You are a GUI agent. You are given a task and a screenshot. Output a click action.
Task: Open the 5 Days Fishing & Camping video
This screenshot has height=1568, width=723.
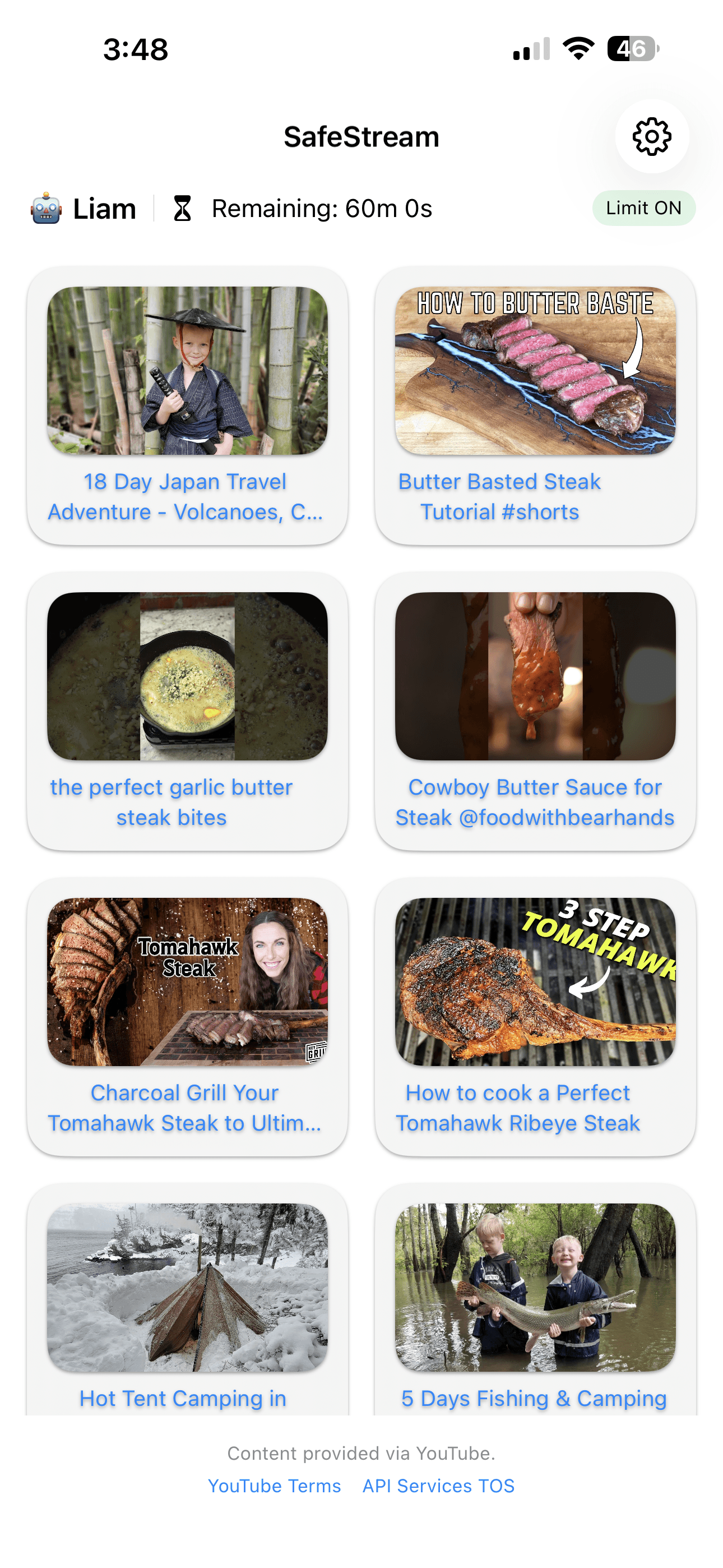point(535,1287)
